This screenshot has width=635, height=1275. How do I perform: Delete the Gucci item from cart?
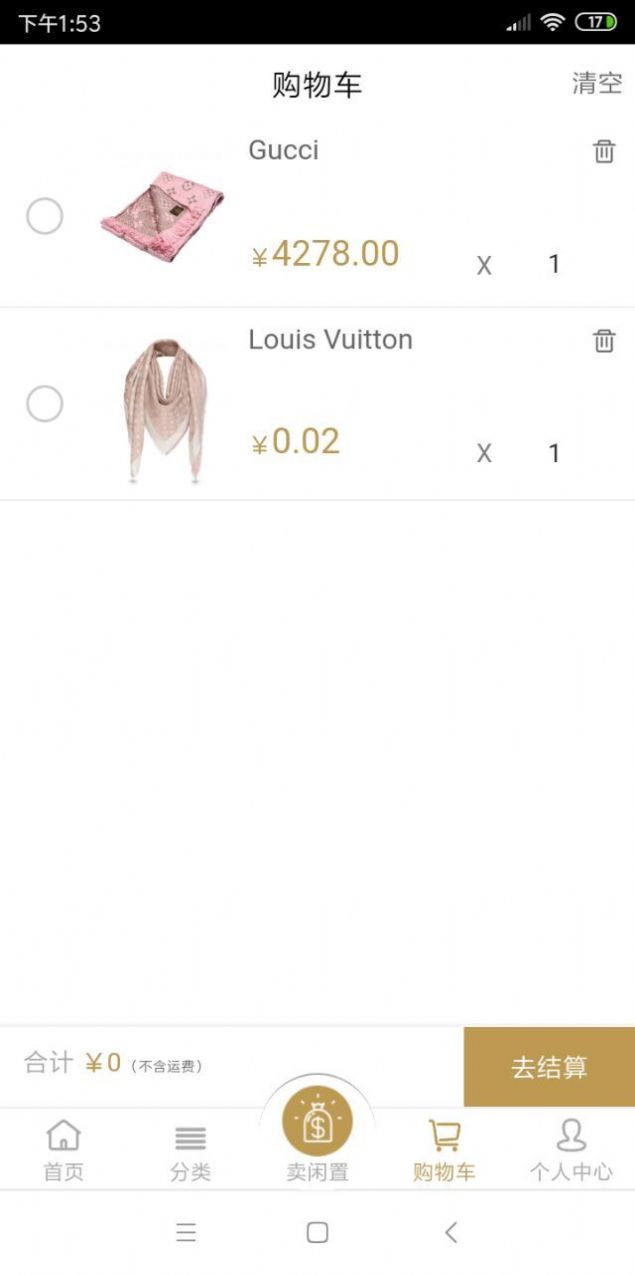[x=604, y=152]
